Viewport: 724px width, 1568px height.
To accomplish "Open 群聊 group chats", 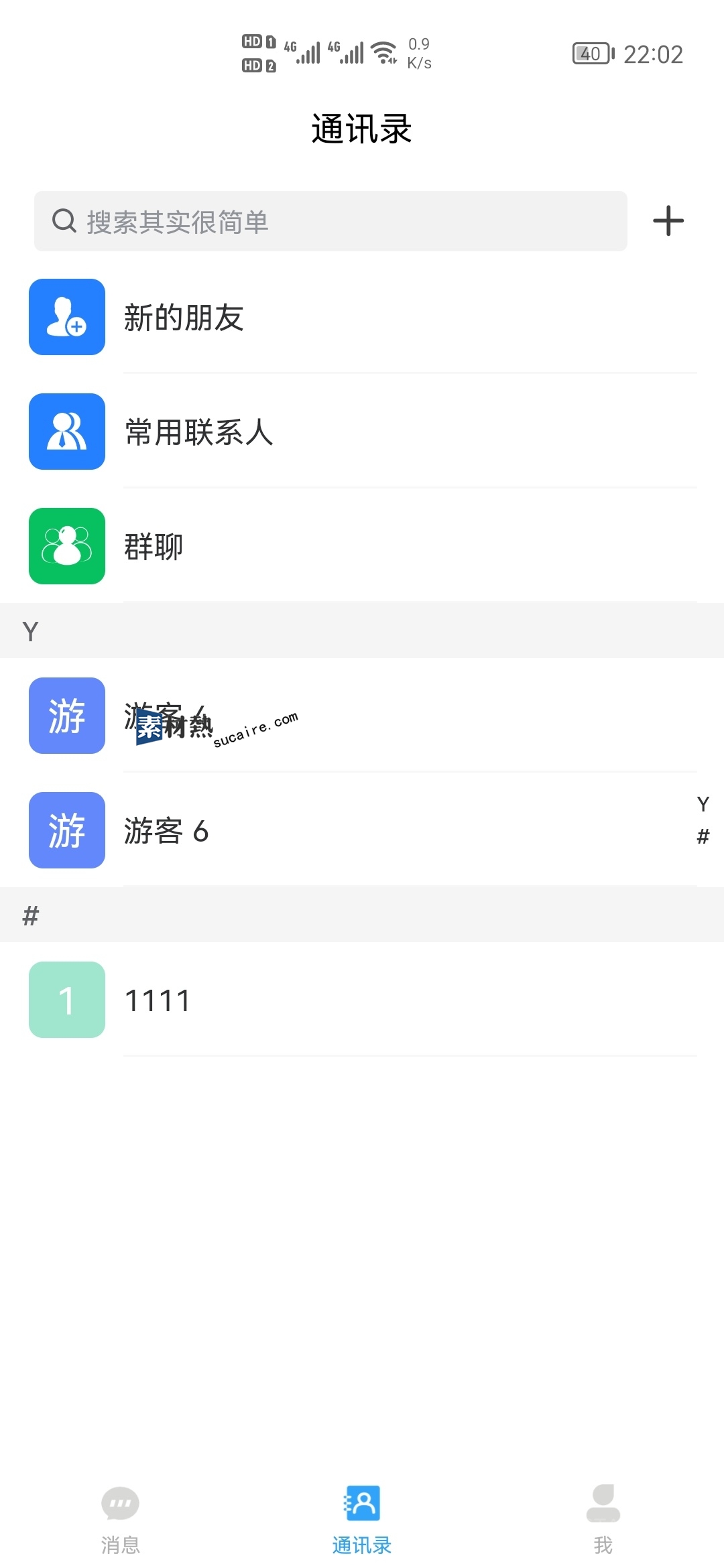I will 362,546.
